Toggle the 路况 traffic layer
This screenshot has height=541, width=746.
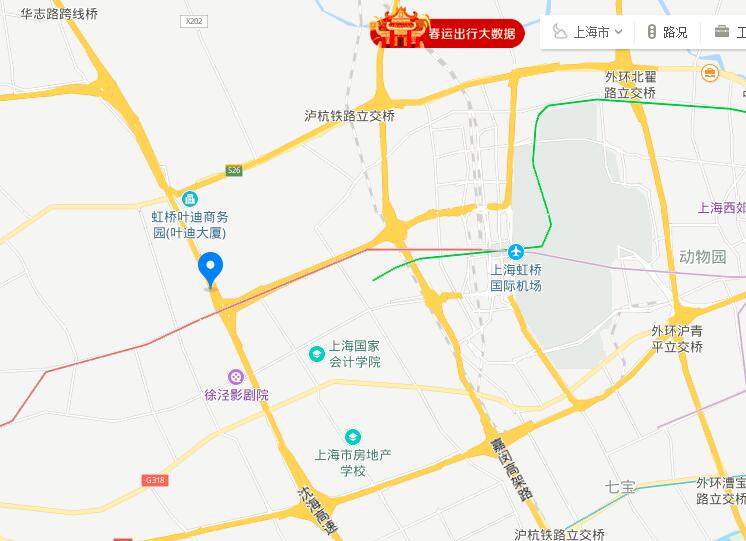coord(667,32)
